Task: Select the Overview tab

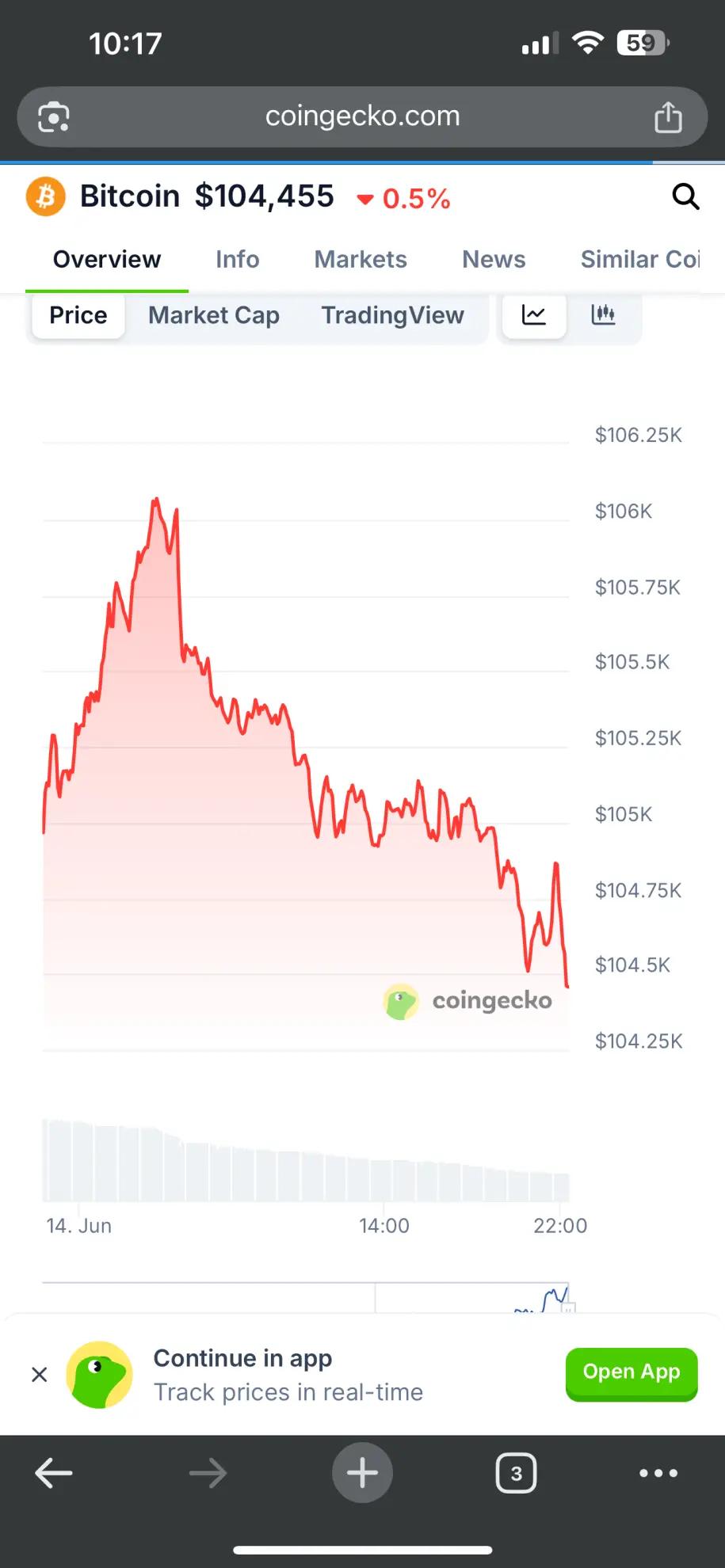Action: tap(107, 260)
